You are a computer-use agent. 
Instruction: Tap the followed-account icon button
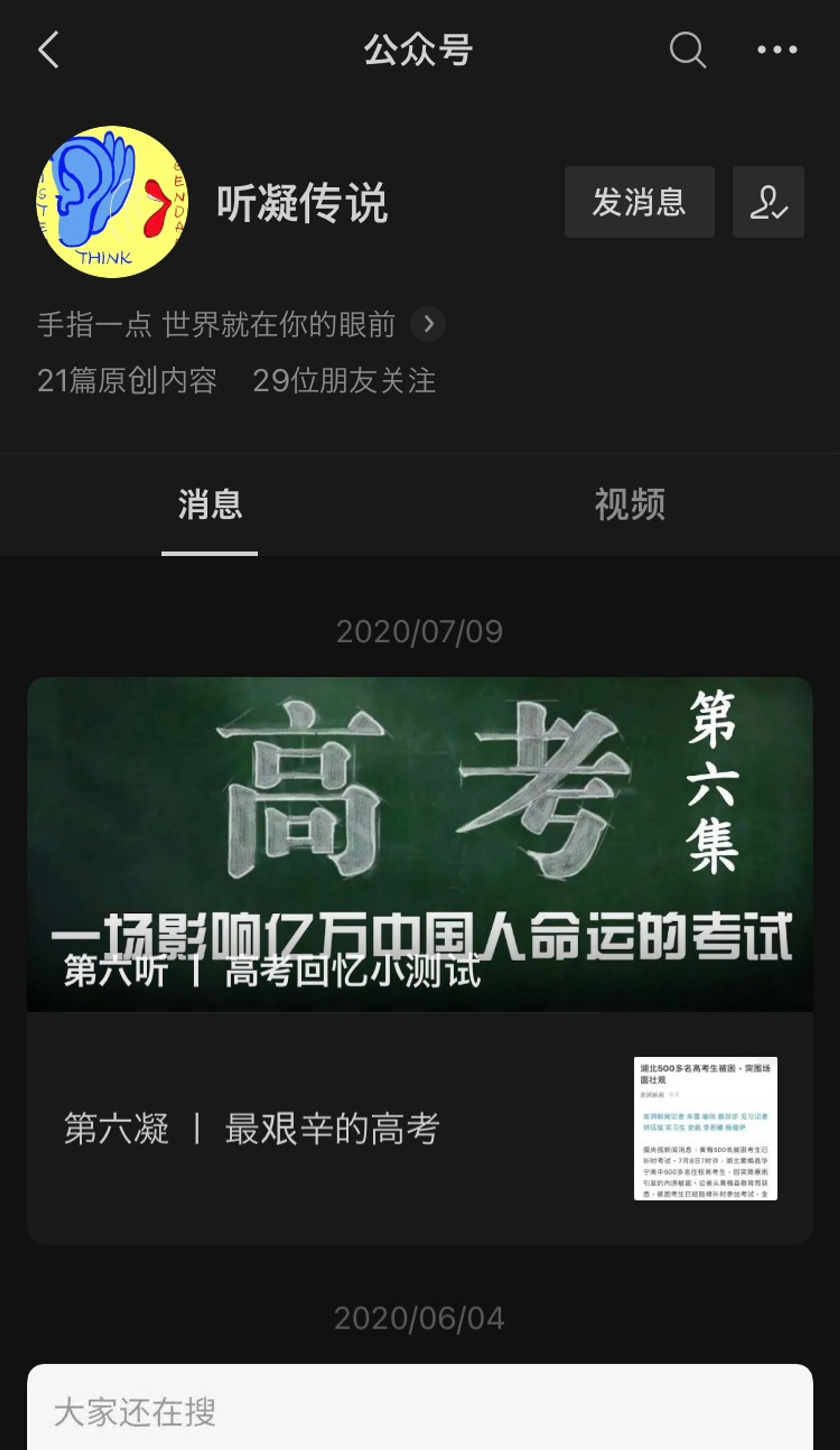click(x=768, y=202)
